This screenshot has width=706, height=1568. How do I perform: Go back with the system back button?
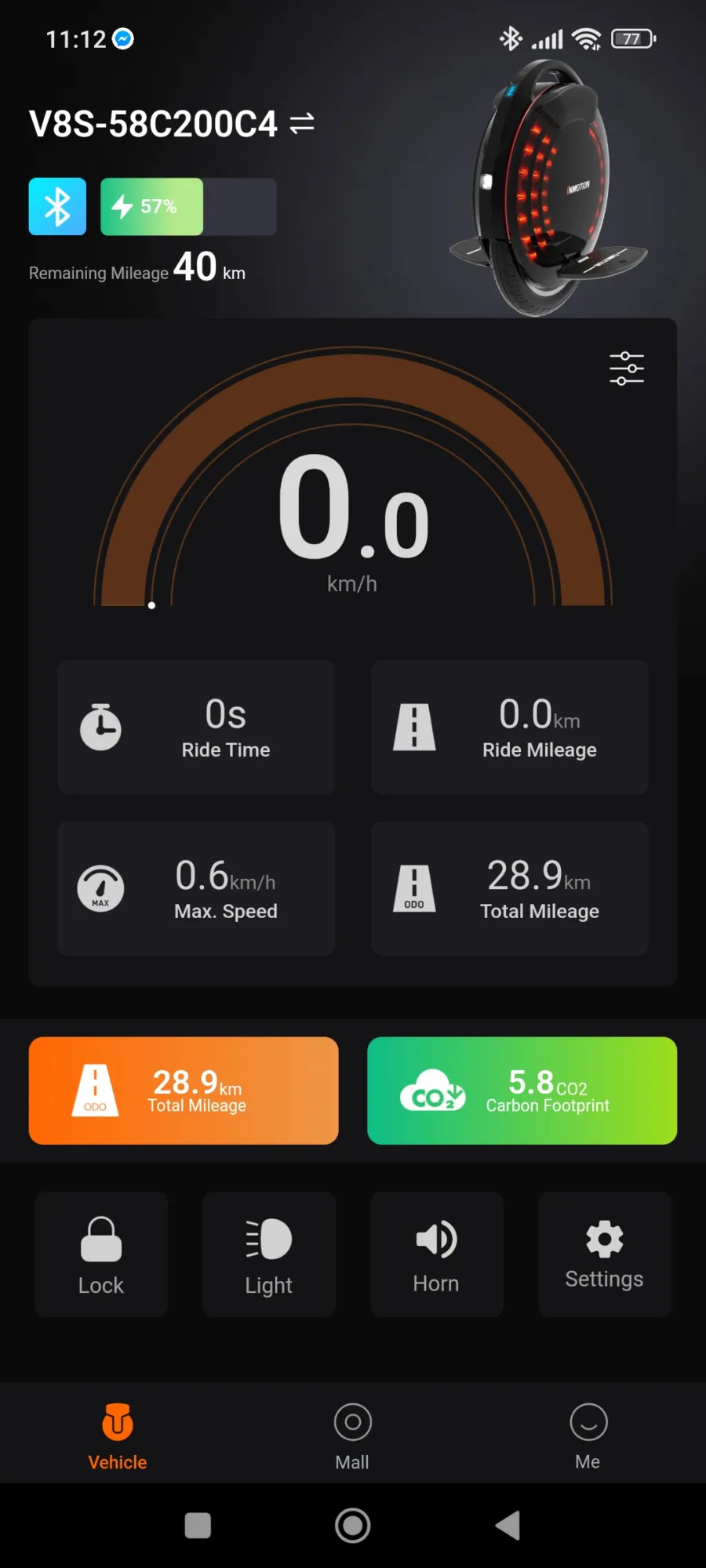pyautogui.click(x=508, y=1526)
